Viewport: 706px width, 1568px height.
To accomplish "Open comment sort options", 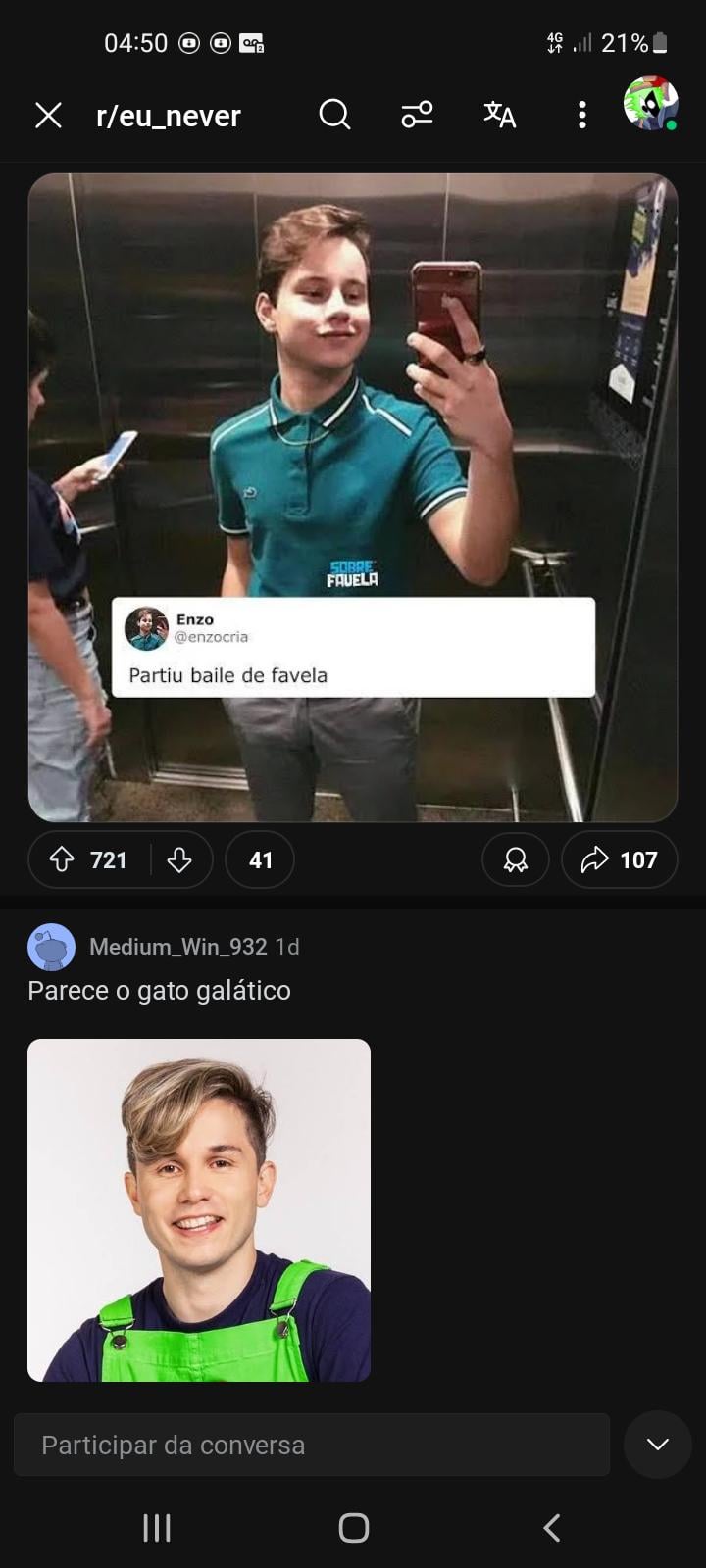I will point(417,115).
